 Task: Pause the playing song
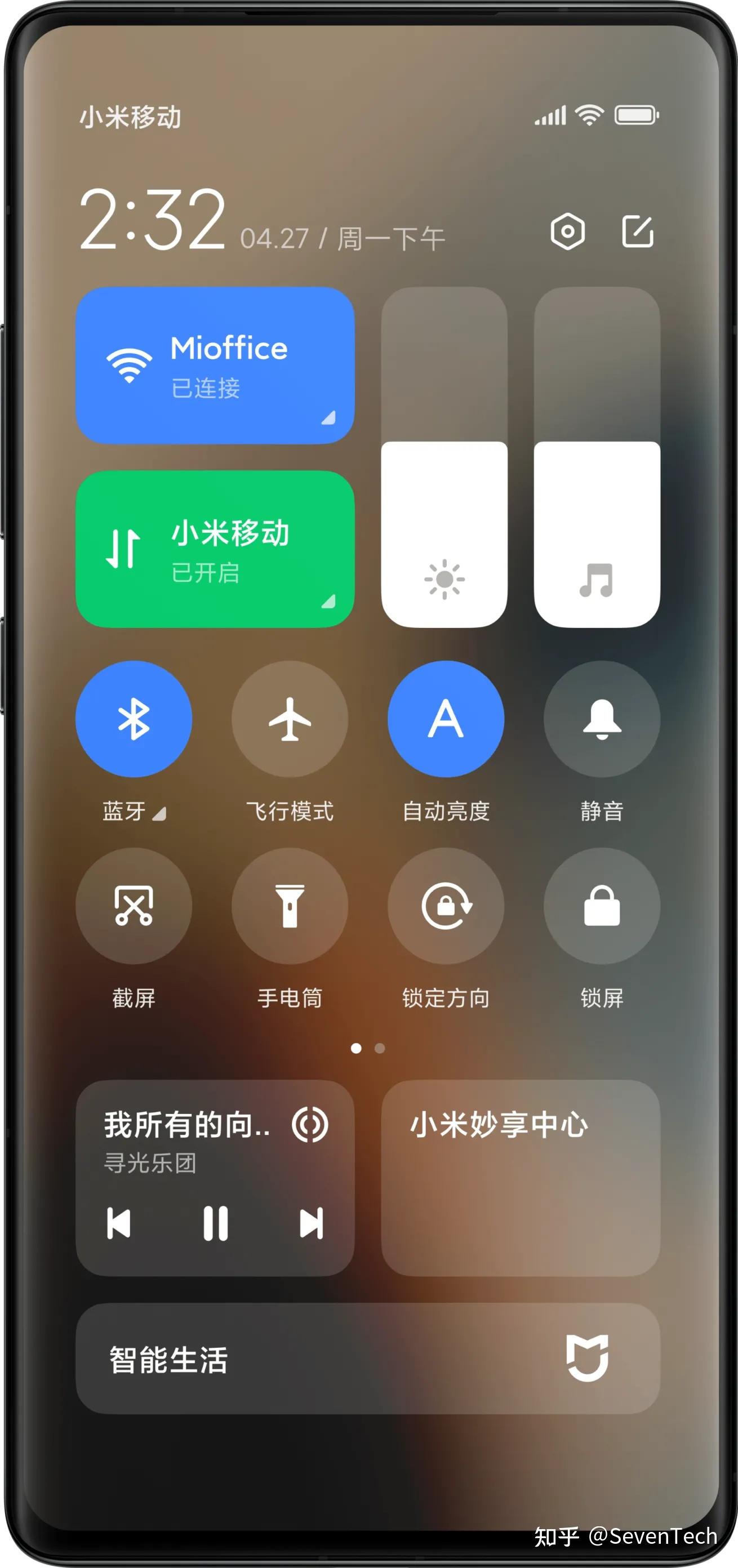215,1223
